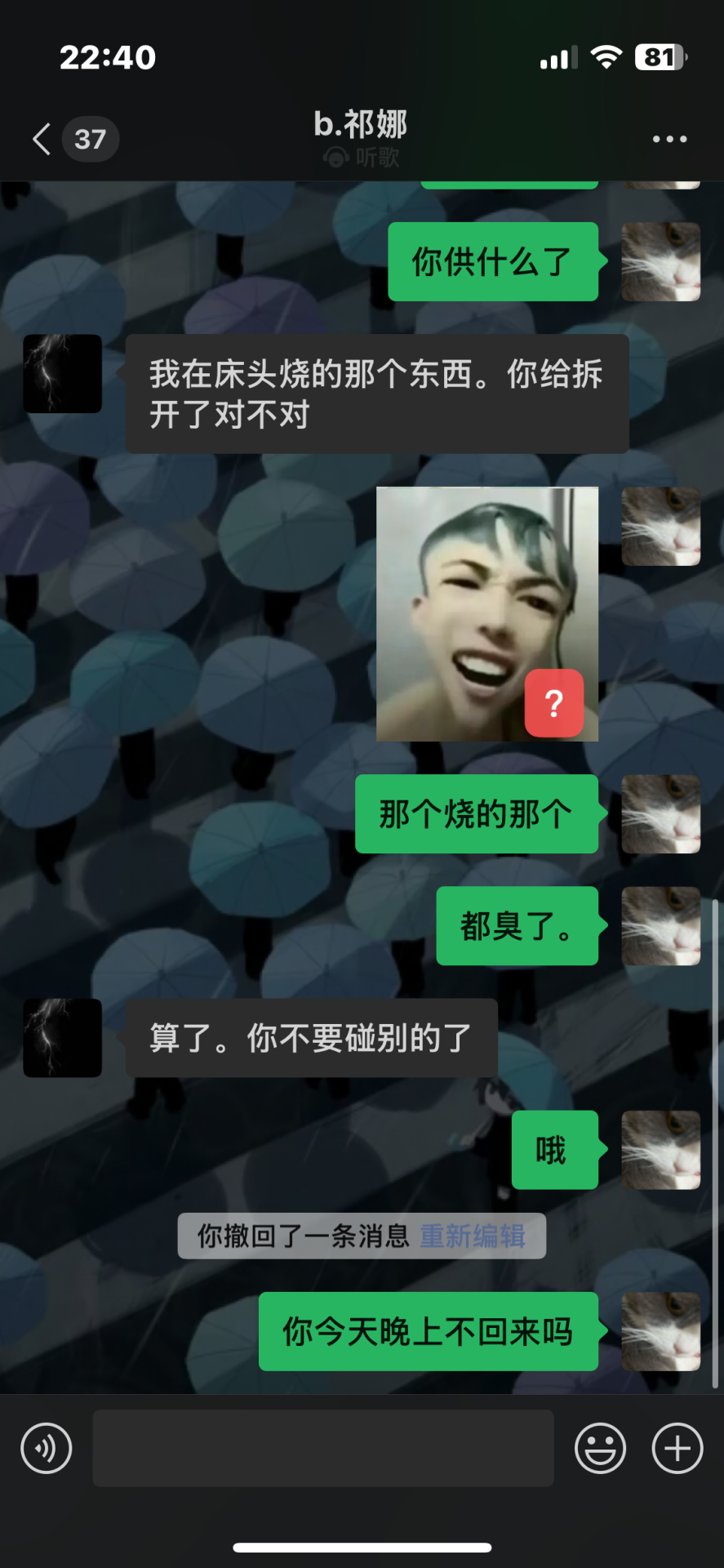Switch to voice message input
This screenshot has height=1568, width=724.
pos(47,1448)
